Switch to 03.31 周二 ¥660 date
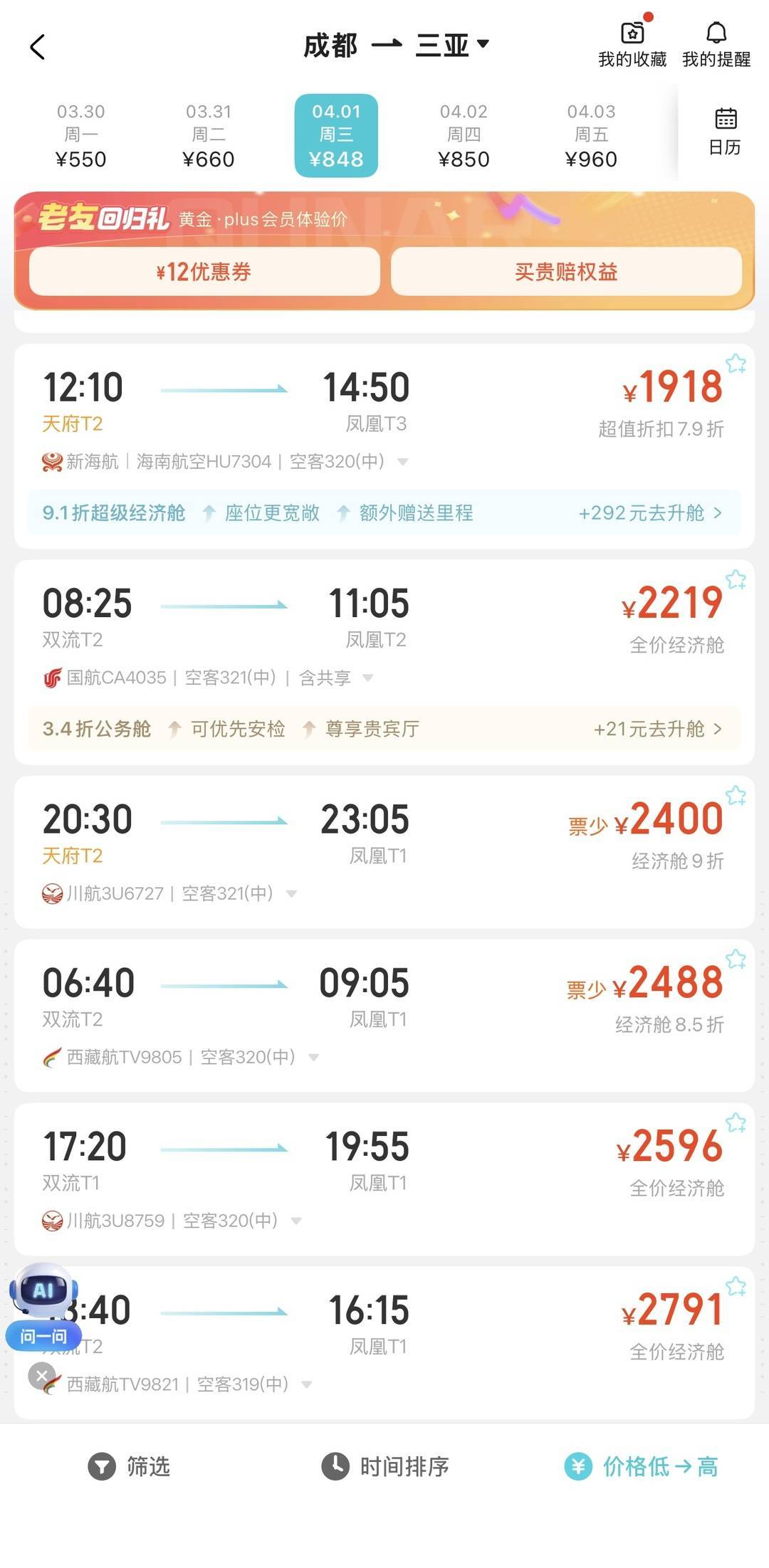This screenshot has height=1568, width=769. point(209,135)
